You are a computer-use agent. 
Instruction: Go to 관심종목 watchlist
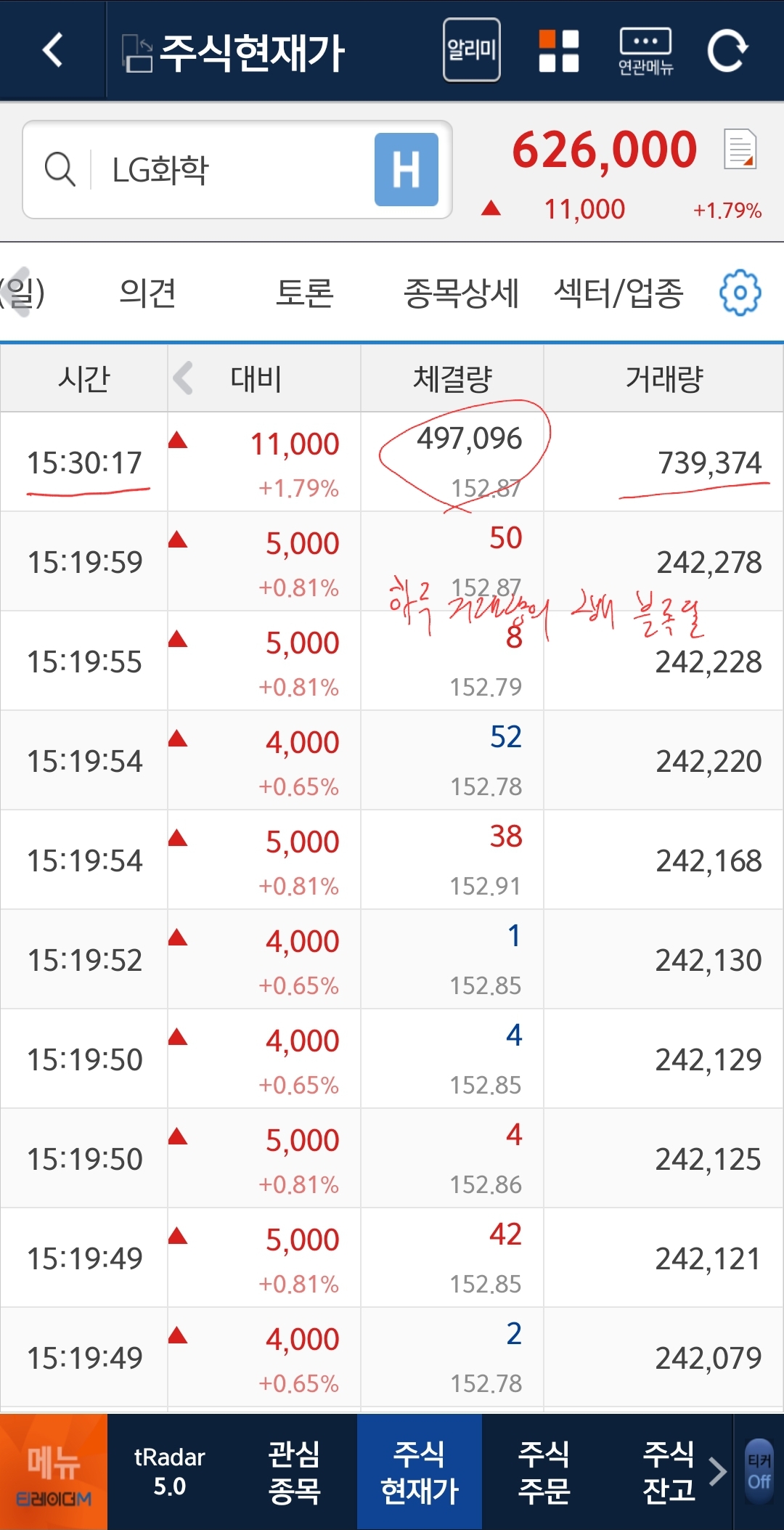[x=294, y=1471]
